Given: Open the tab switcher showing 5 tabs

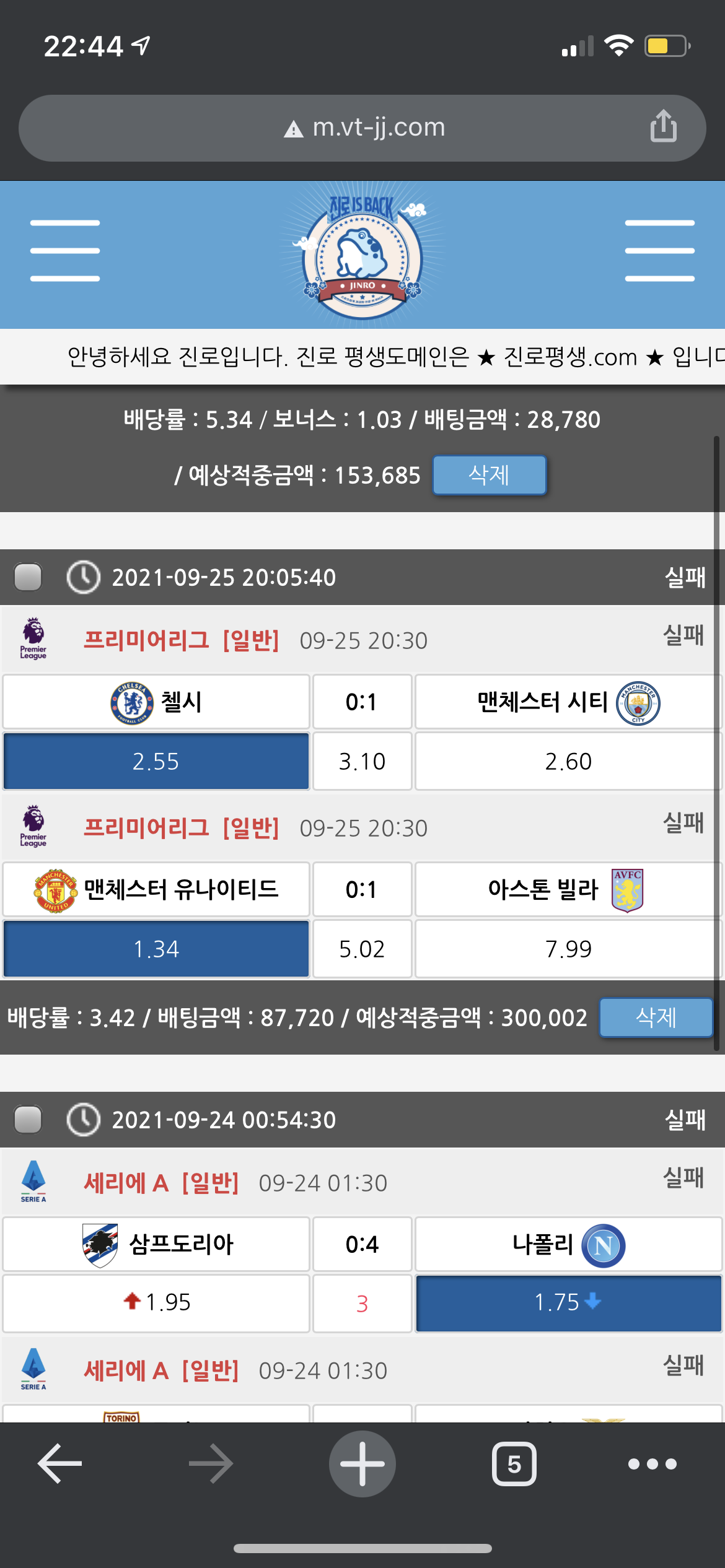Looking at the screenshot, I should click(514, 1463).
